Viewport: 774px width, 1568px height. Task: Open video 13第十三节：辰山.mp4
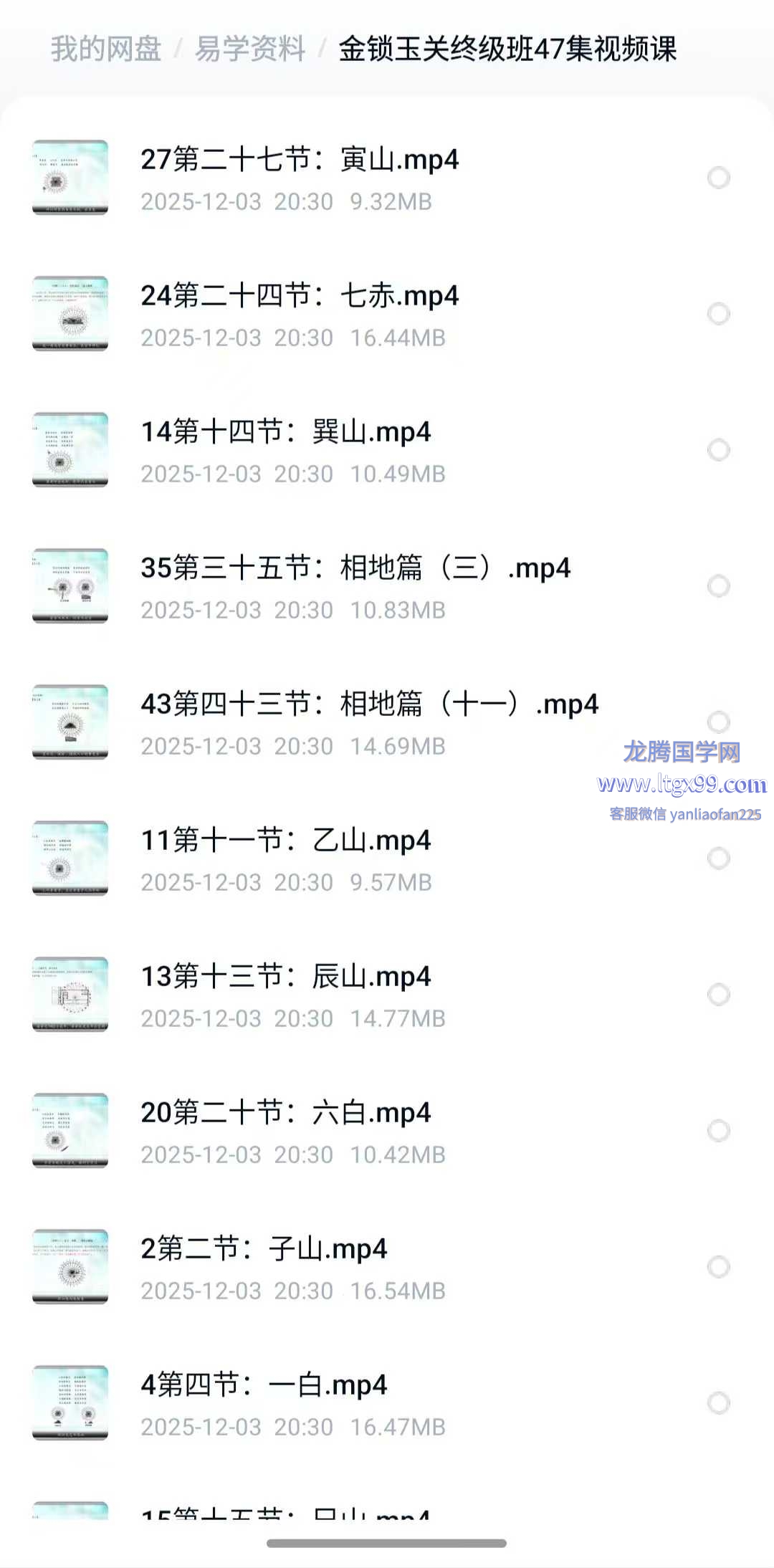285,976
